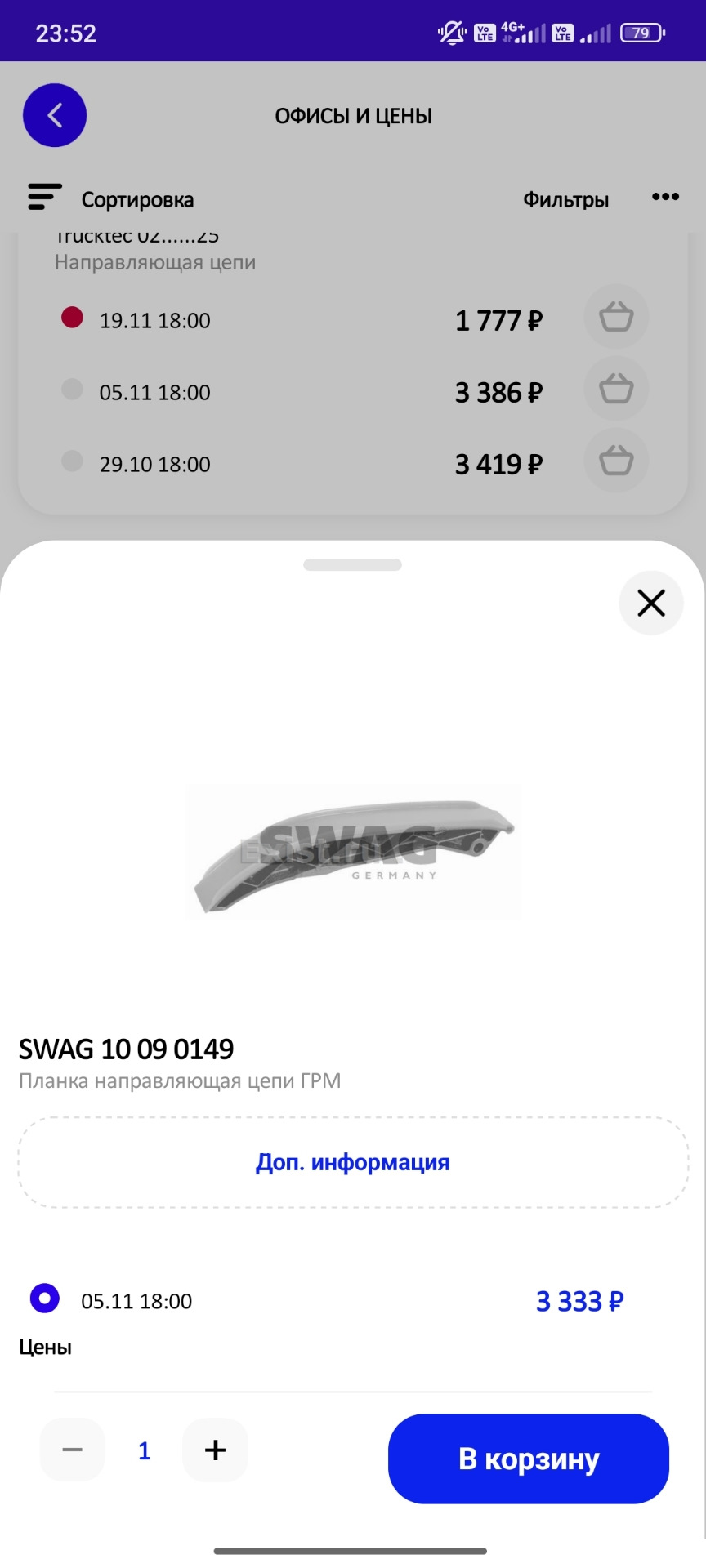Viewport: 706px width, 1568px height.
Task: Go back from Офисы и цены
Action: click(x=55, y=115)
